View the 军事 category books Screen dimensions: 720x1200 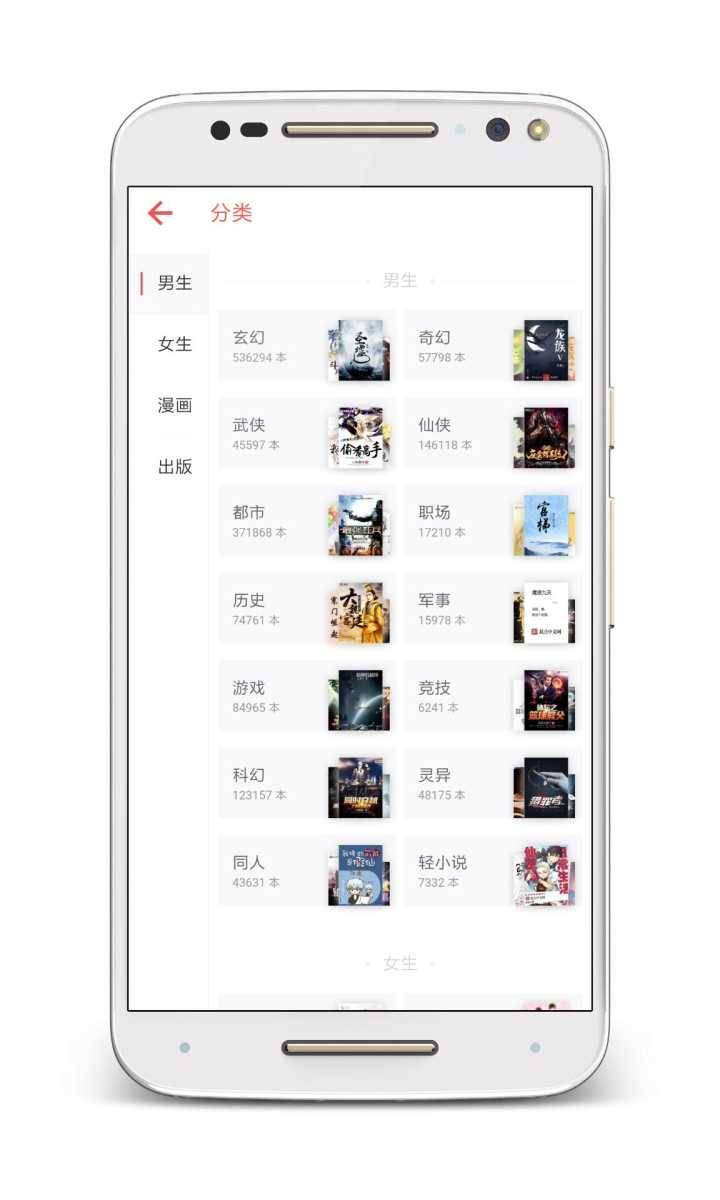[492, 609]
